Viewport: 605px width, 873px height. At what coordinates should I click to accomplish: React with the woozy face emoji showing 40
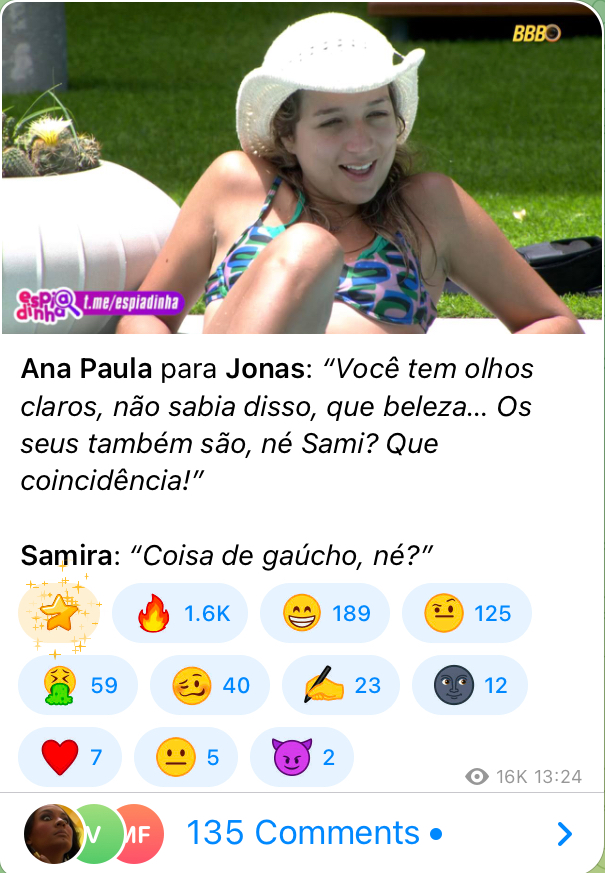pos(210,685)
